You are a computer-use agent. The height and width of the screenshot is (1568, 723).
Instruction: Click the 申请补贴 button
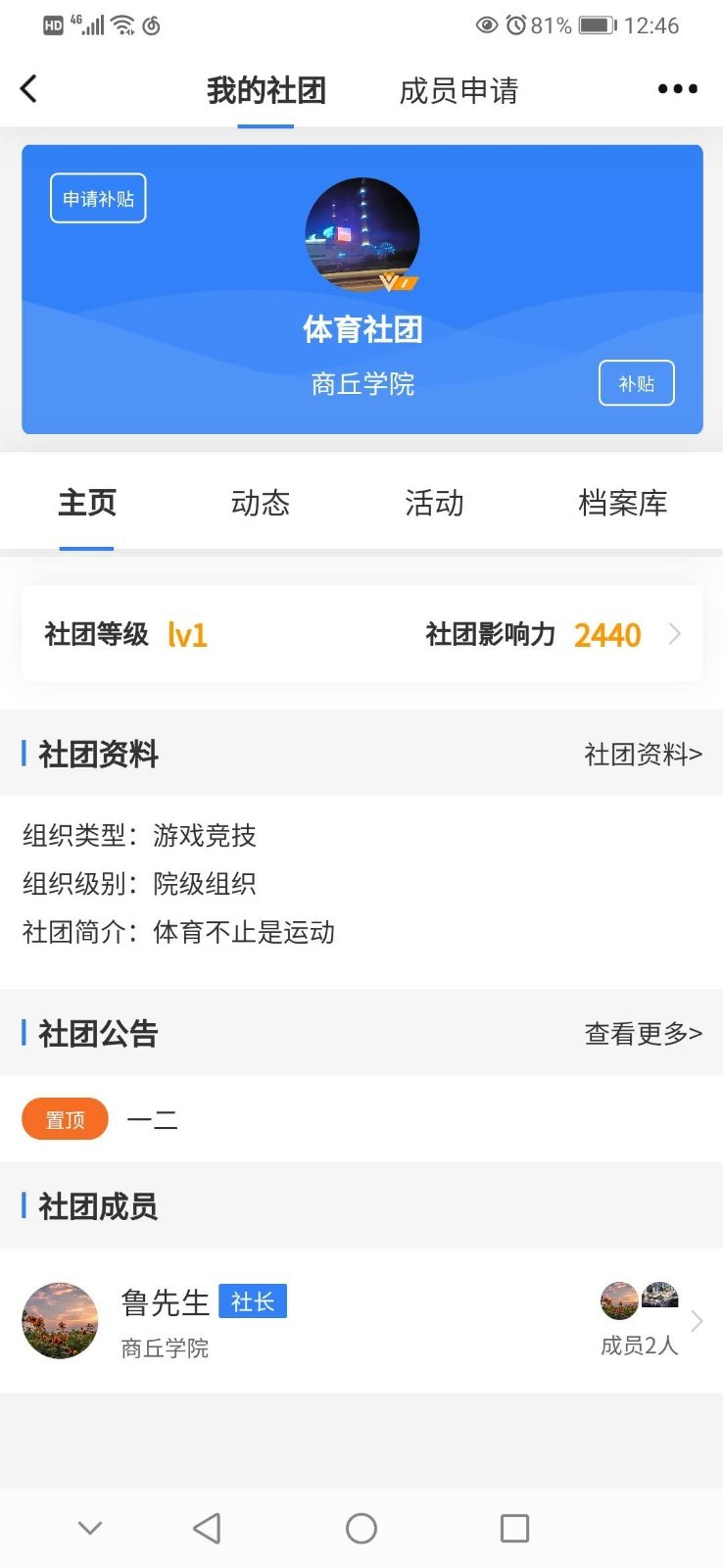click(x=97, y=198)
